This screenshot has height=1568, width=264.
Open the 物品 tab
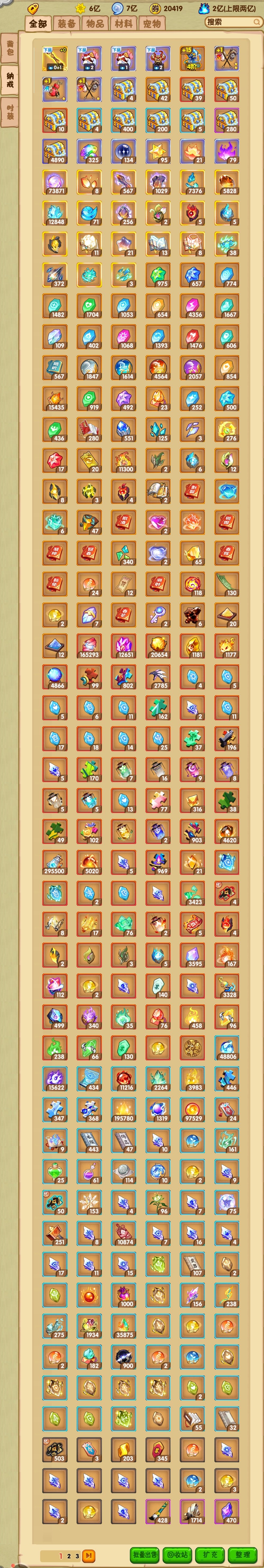tap(95, 24)
